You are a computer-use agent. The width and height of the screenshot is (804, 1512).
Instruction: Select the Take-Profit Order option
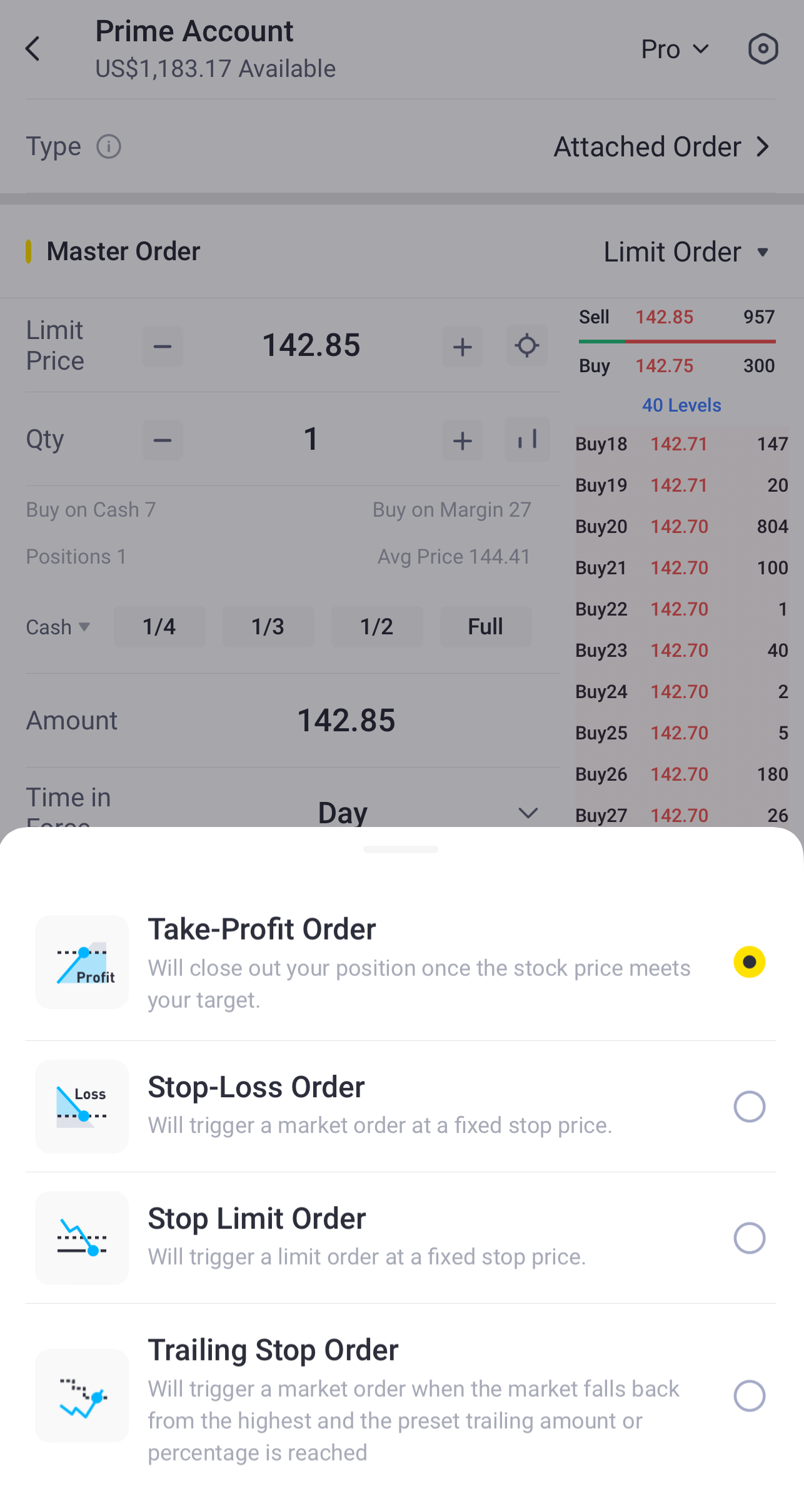[x=401, y=962]
